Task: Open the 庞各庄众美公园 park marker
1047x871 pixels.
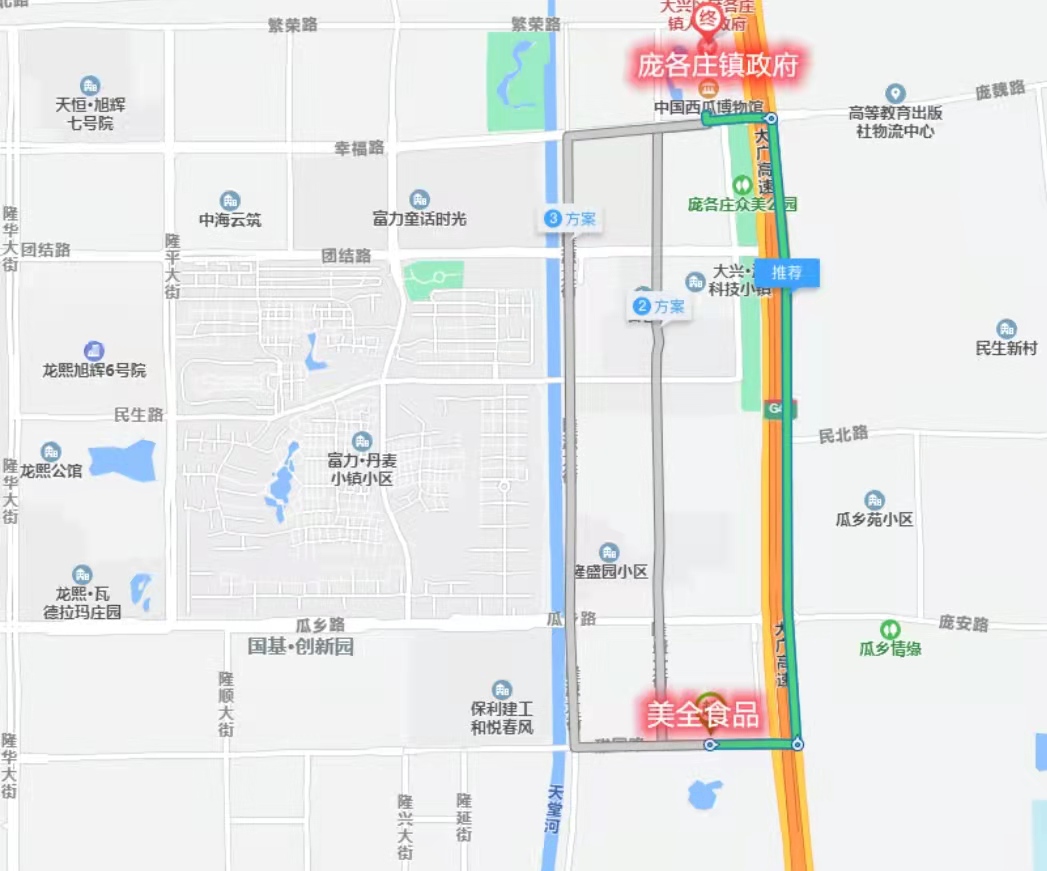Action: click(741, 186)
